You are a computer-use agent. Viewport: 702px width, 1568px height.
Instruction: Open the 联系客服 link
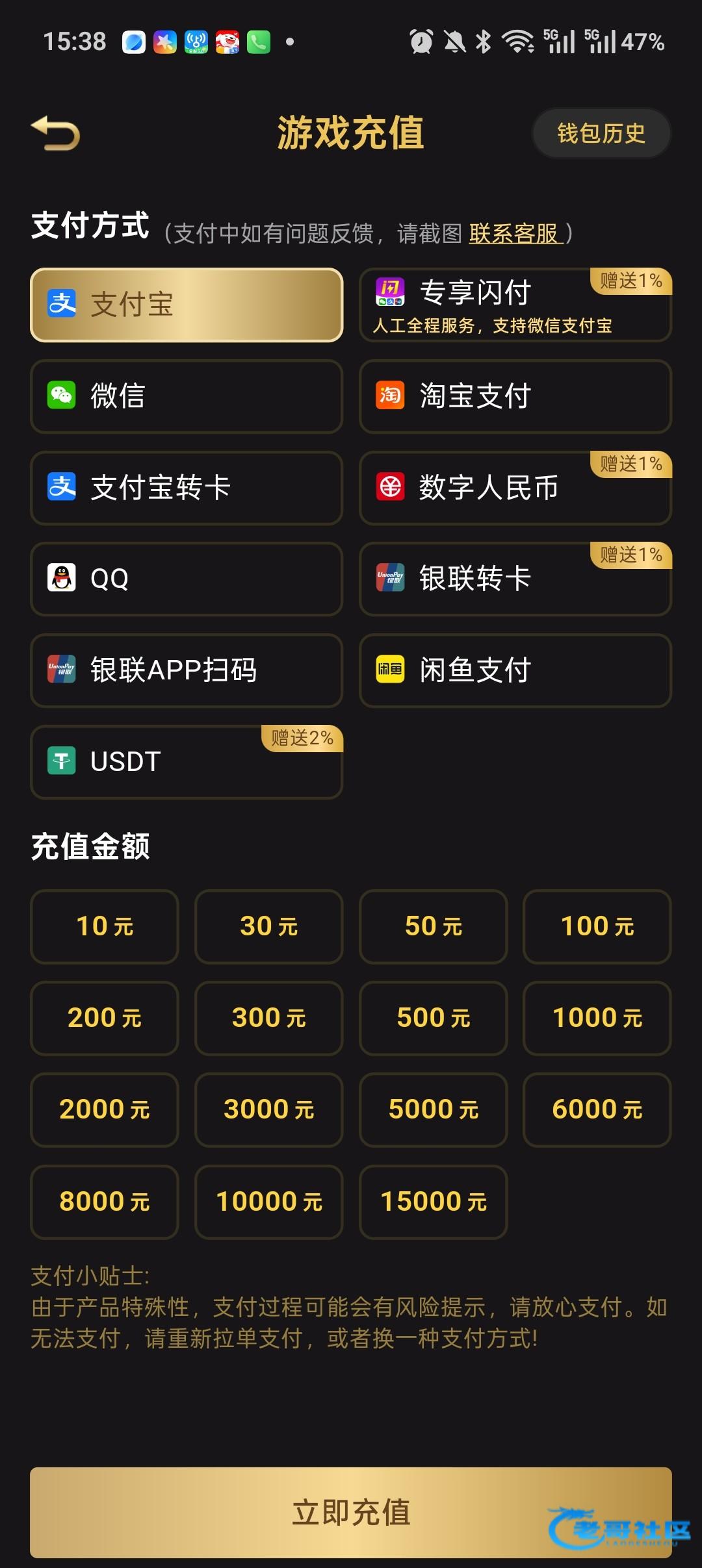click(x=515, y=233)
